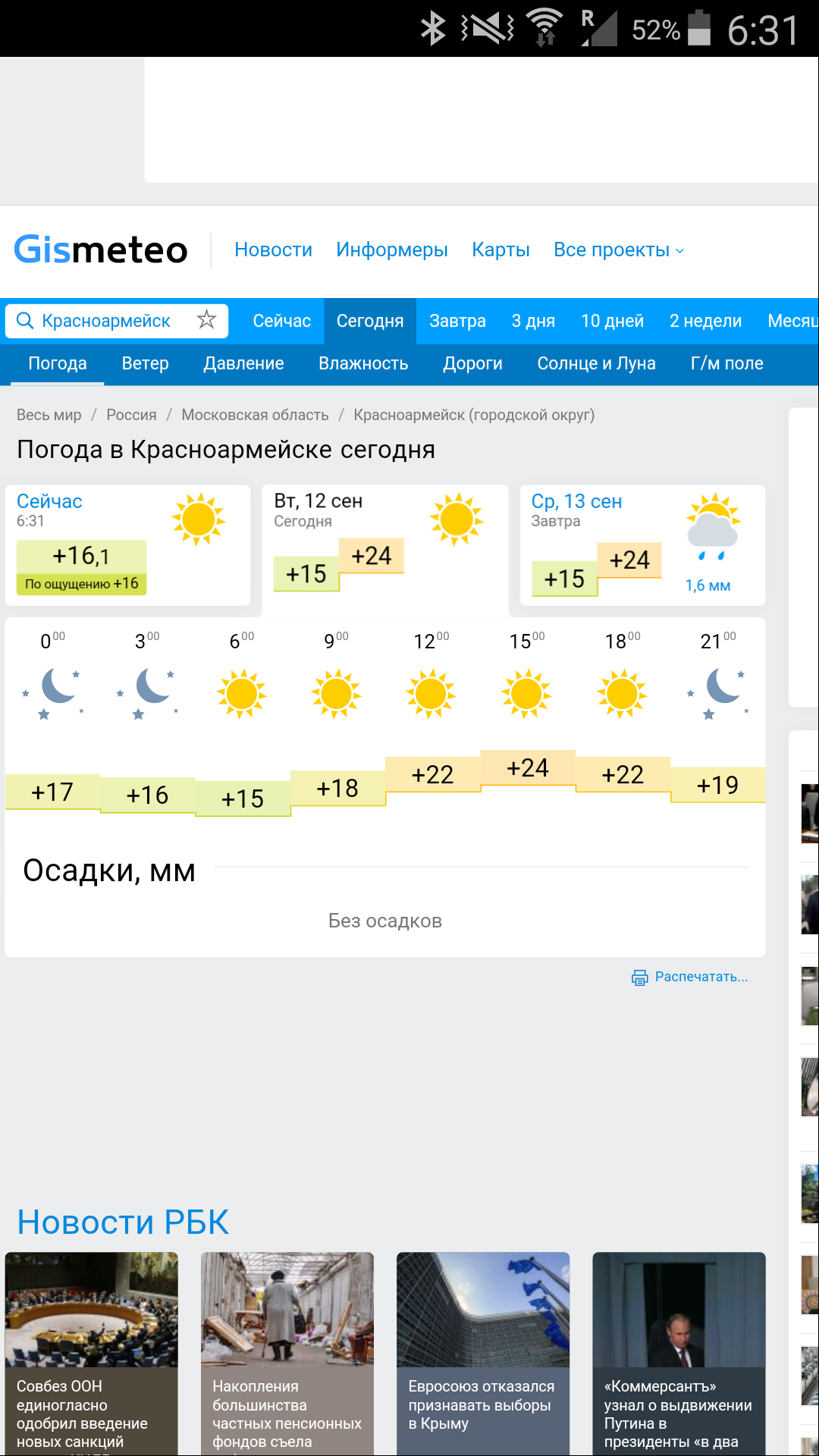Switch to the Давление sub-tab

[243, 363]
